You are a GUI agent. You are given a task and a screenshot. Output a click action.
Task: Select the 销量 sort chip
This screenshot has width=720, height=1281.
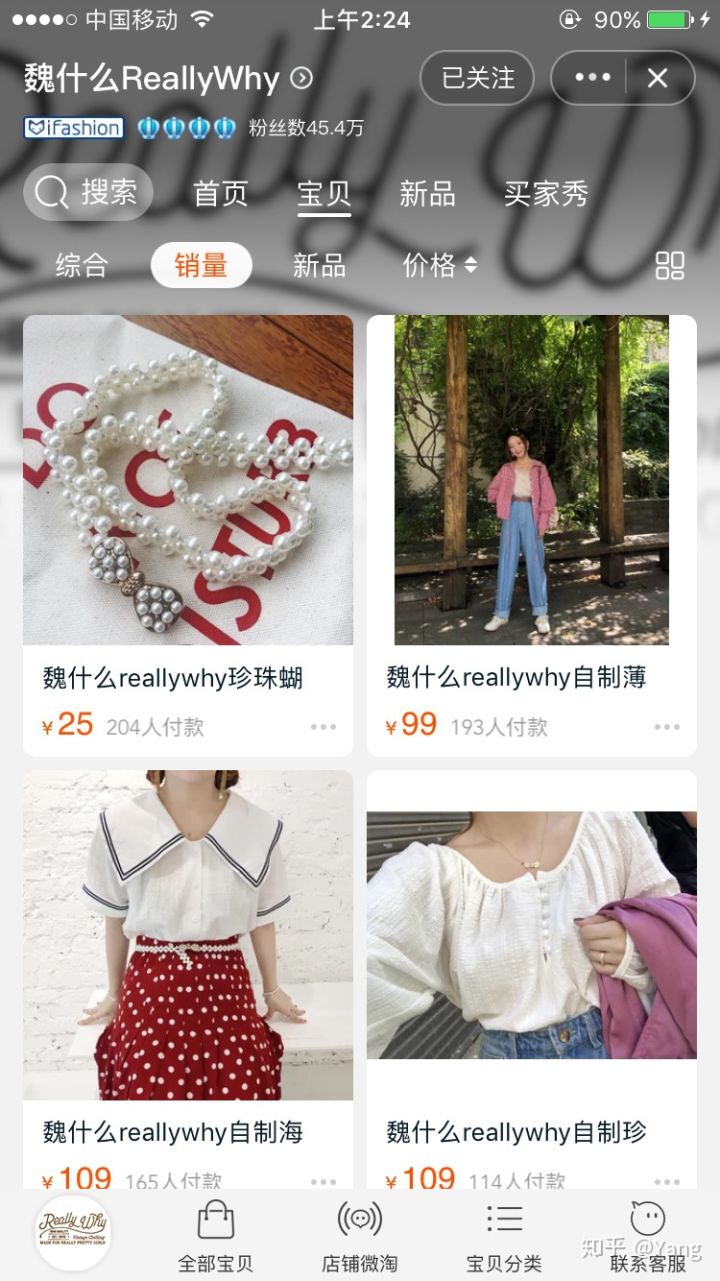tap(201, 266)
